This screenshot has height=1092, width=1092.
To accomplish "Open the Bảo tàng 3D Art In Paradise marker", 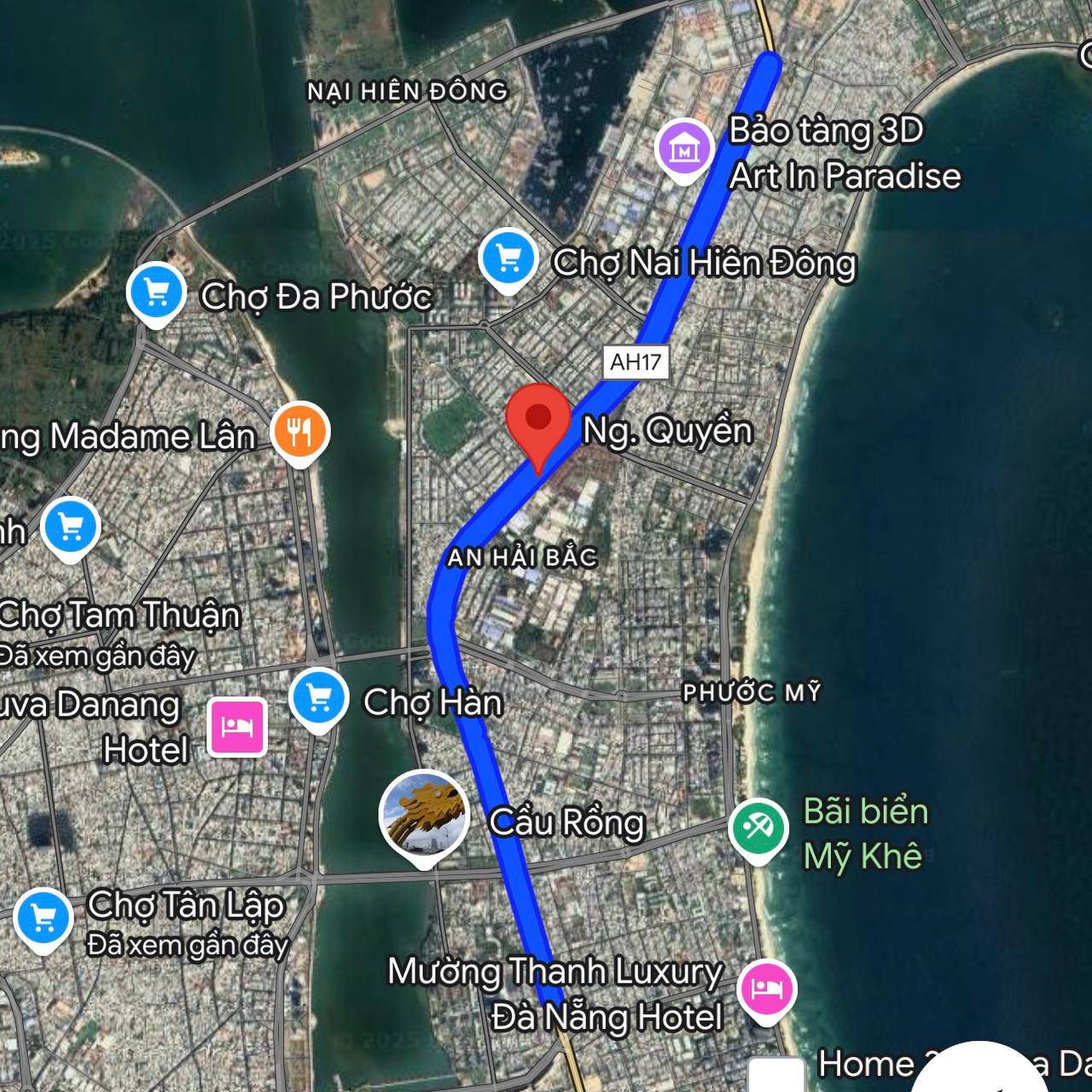I will tap(683, 149).
